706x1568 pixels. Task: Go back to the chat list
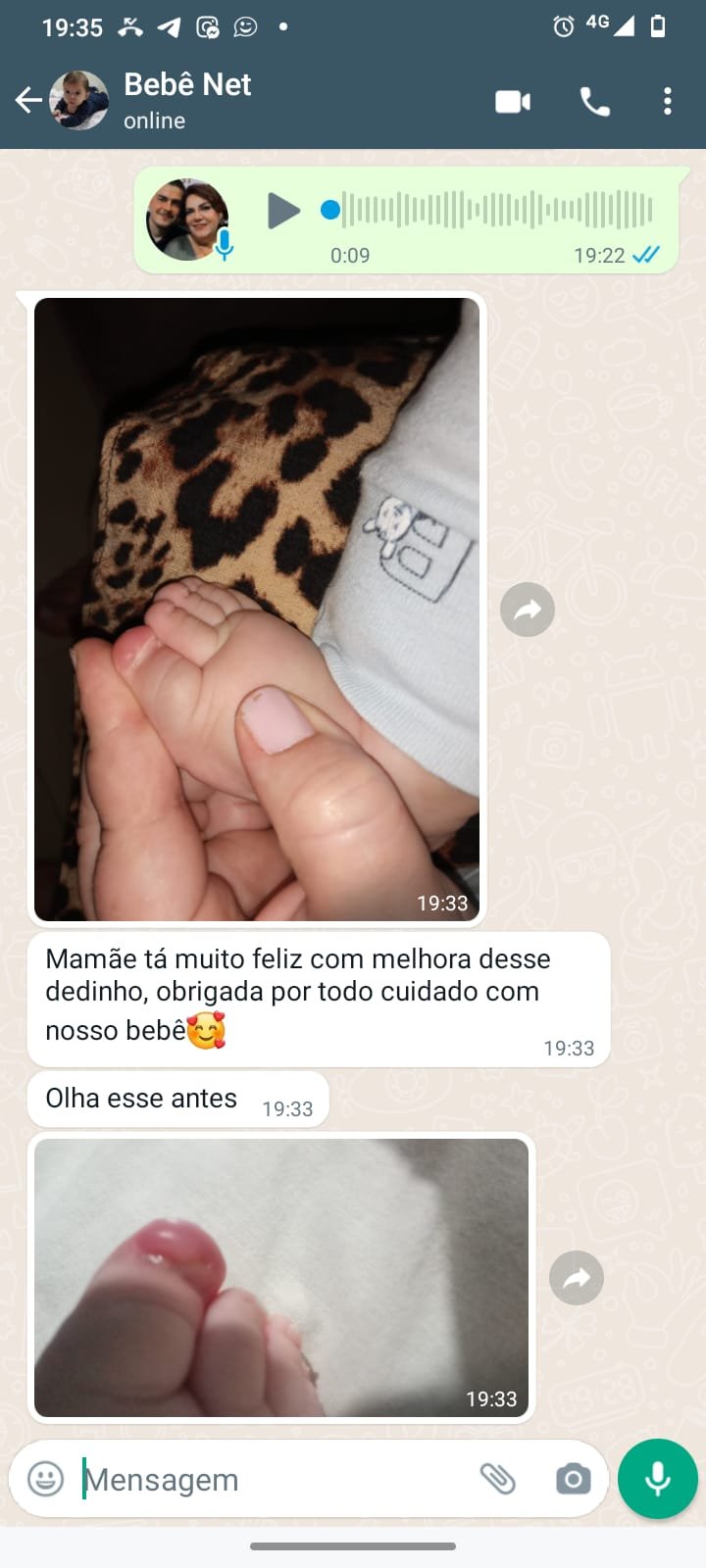point(28,100)
